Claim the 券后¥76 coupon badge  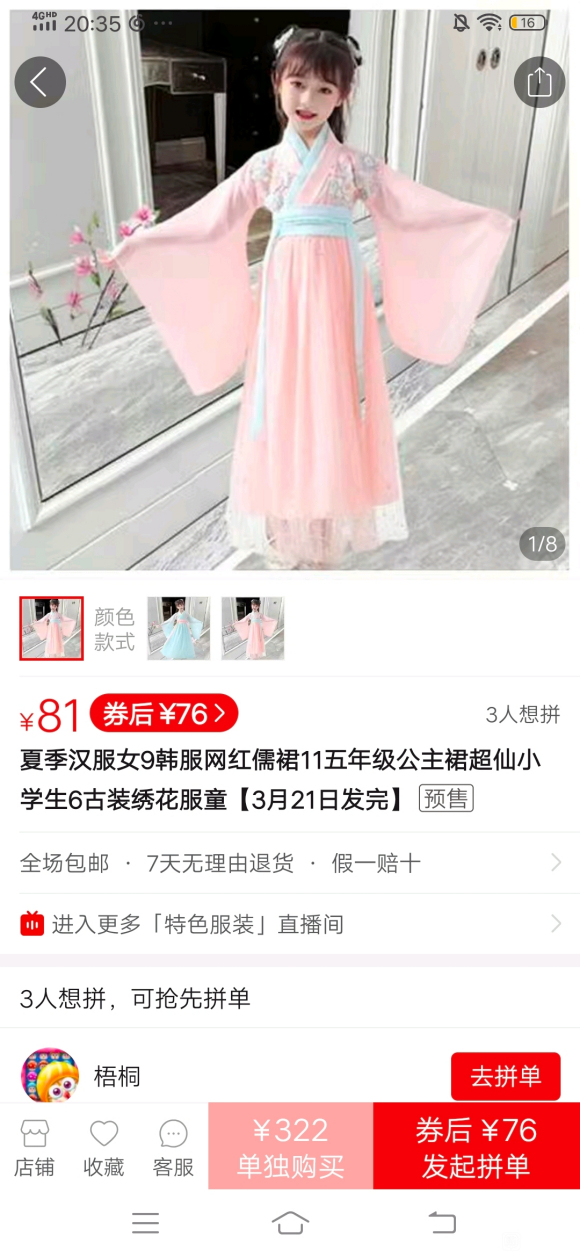(164, 713)
